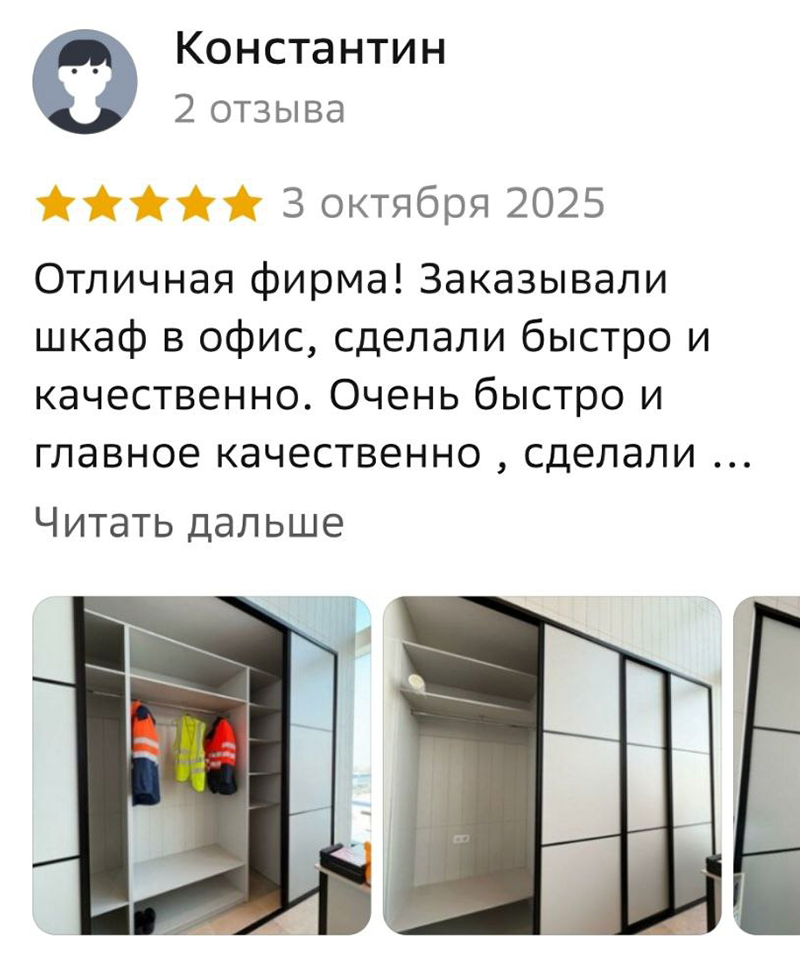Viewport: 800px width, 960px height.
Task: Open photo of wardrobe with closed sliding doors
Action: pos(551,765)
